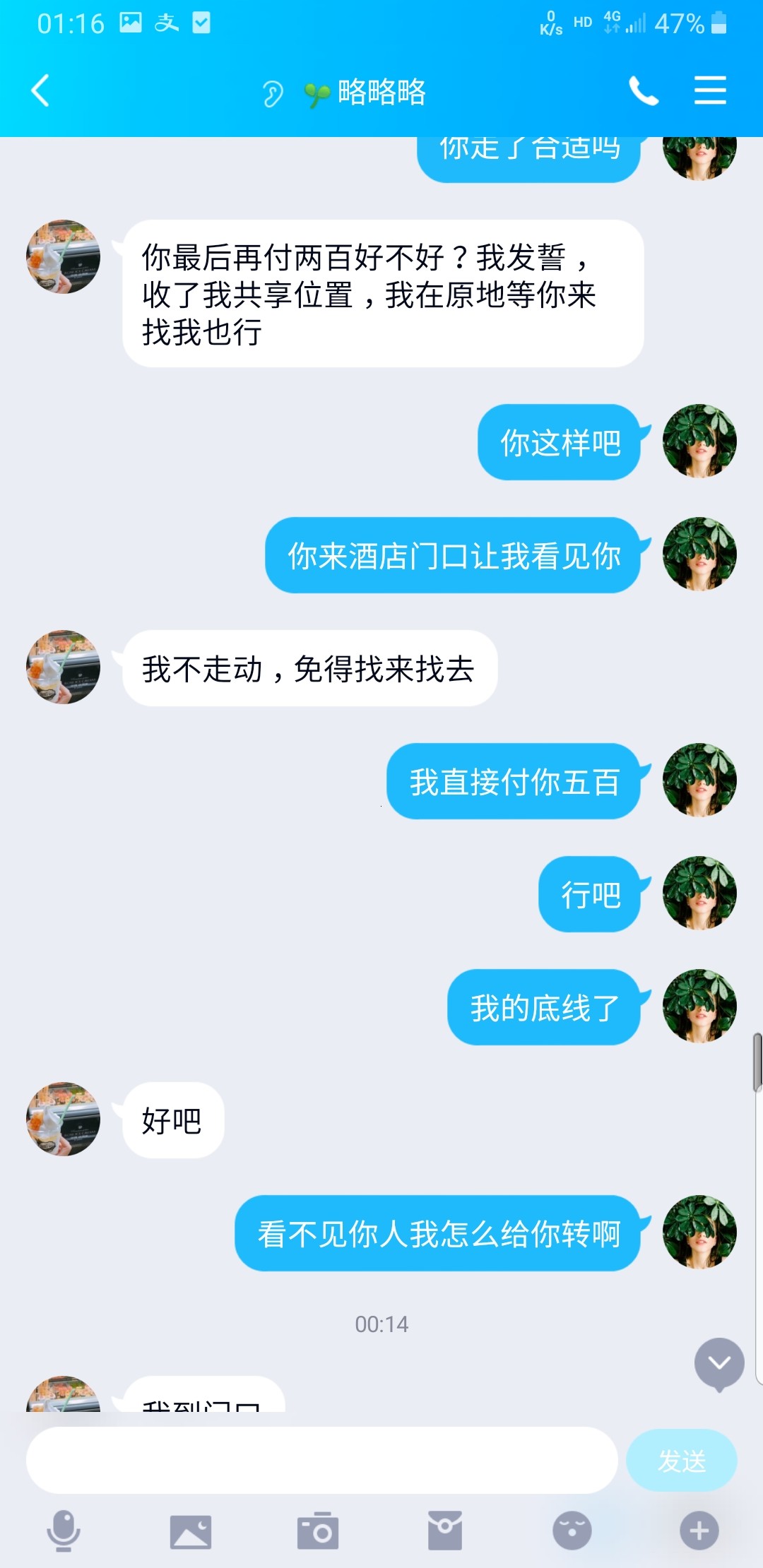The width and height of the screenshot is (763, 1568).
Task: Open the chat settings hamburger menu
Action: click(x=711, y=90)
